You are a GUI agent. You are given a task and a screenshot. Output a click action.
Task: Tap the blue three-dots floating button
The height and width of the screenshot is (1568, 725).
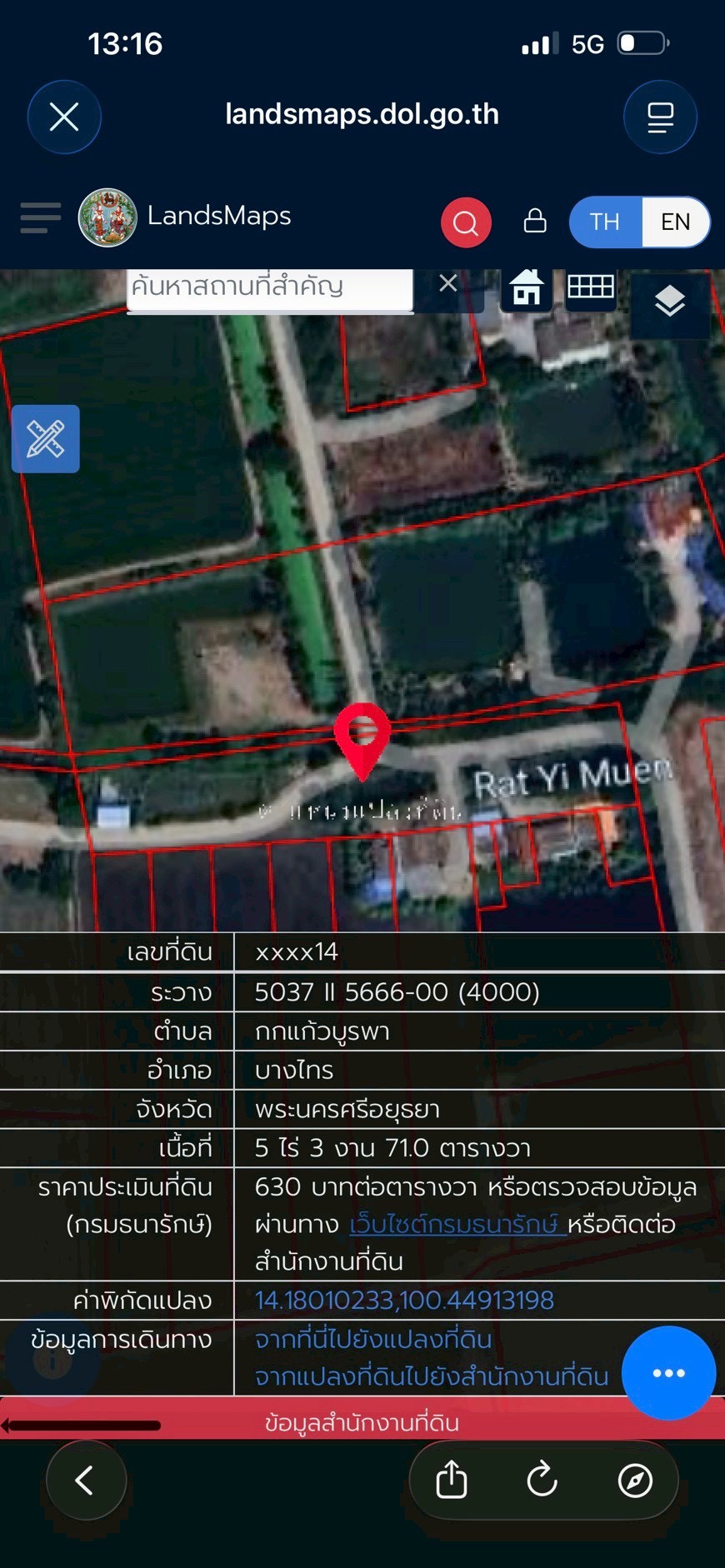click(668, 1373)
